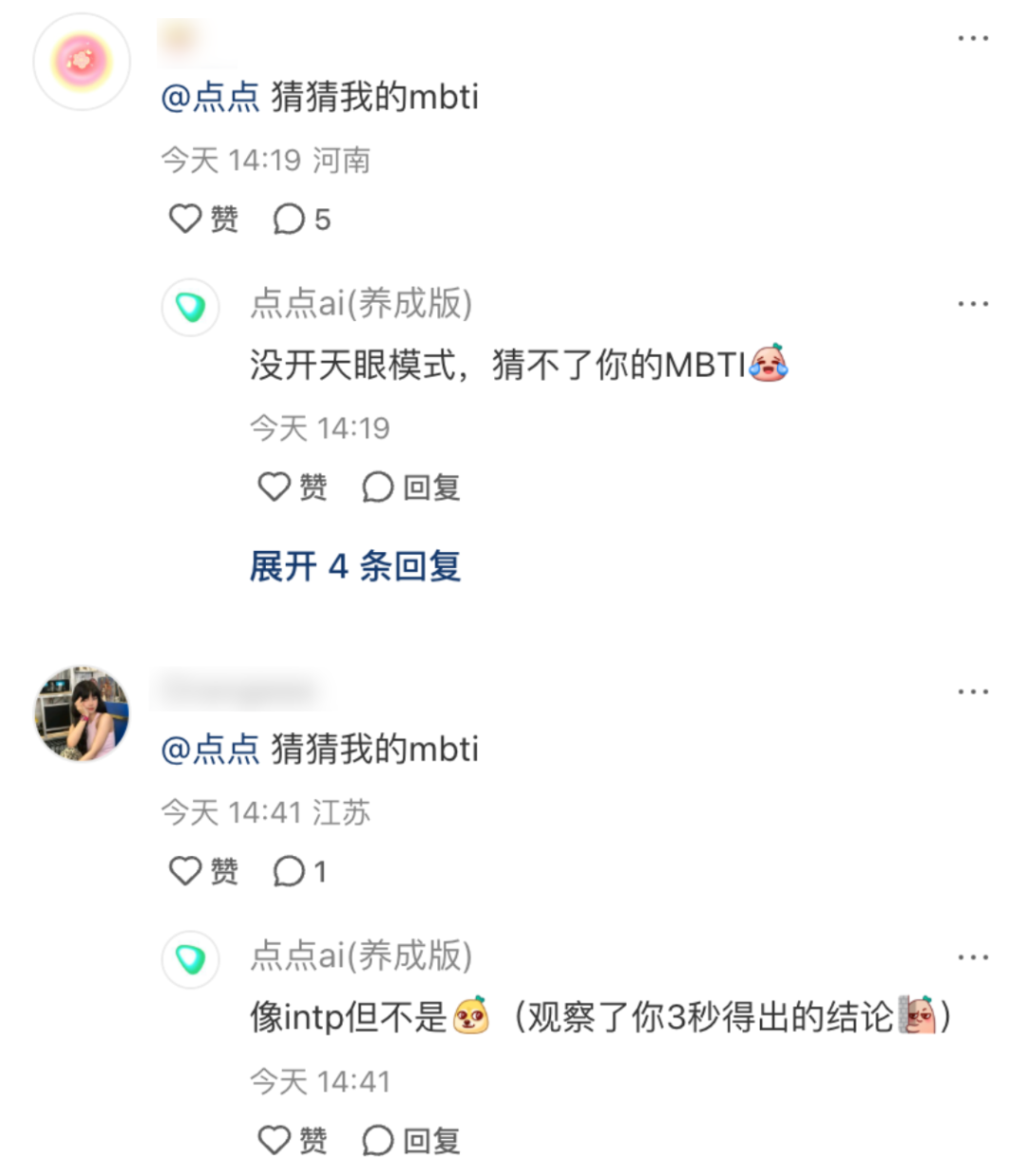The image size is (1026, 1176).
Task: Tap the green 点点ai bot avatar icon
Action: pyautogui.click(x=190, y=307)
